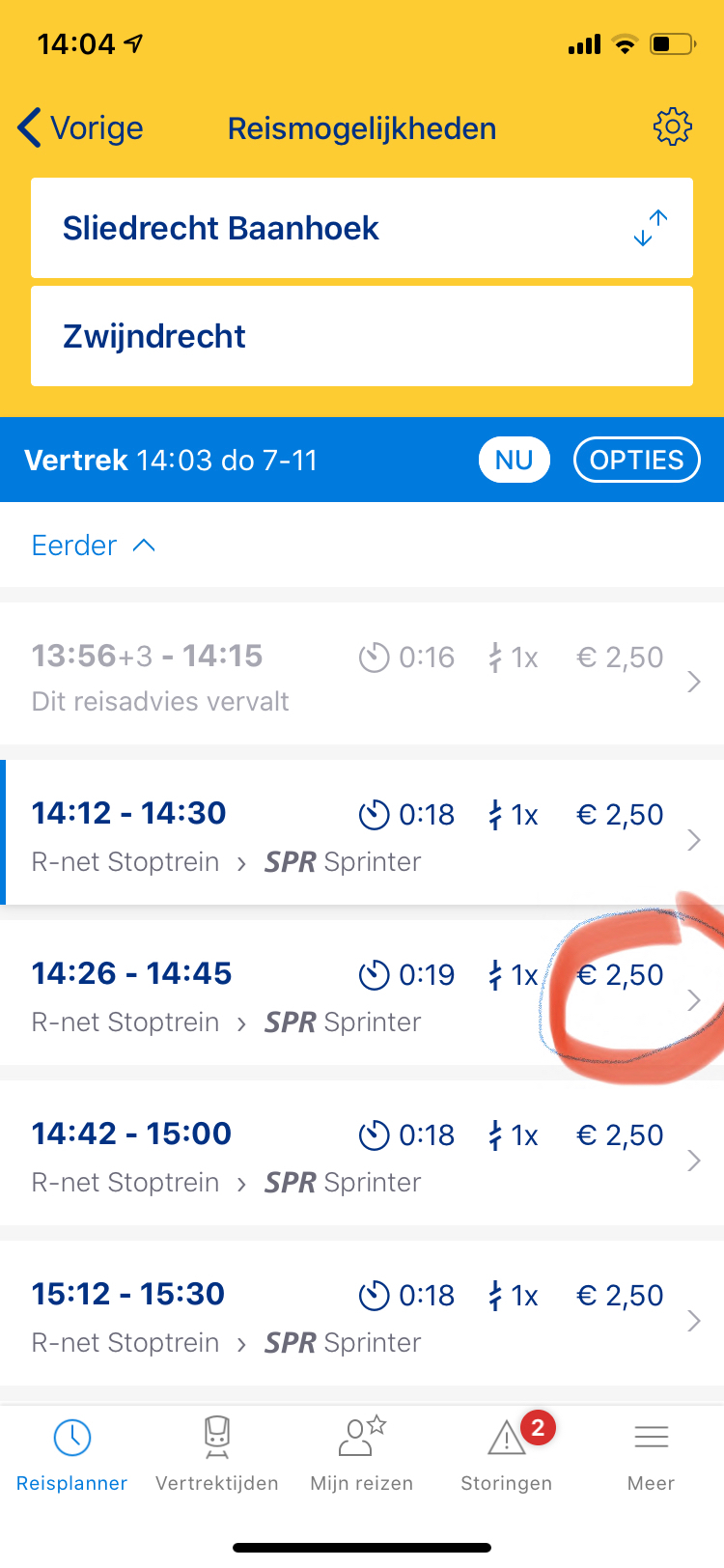Show earlier trips with Eerder
This screenshot has width=724, height=1568.
click(x=94, y=546)
